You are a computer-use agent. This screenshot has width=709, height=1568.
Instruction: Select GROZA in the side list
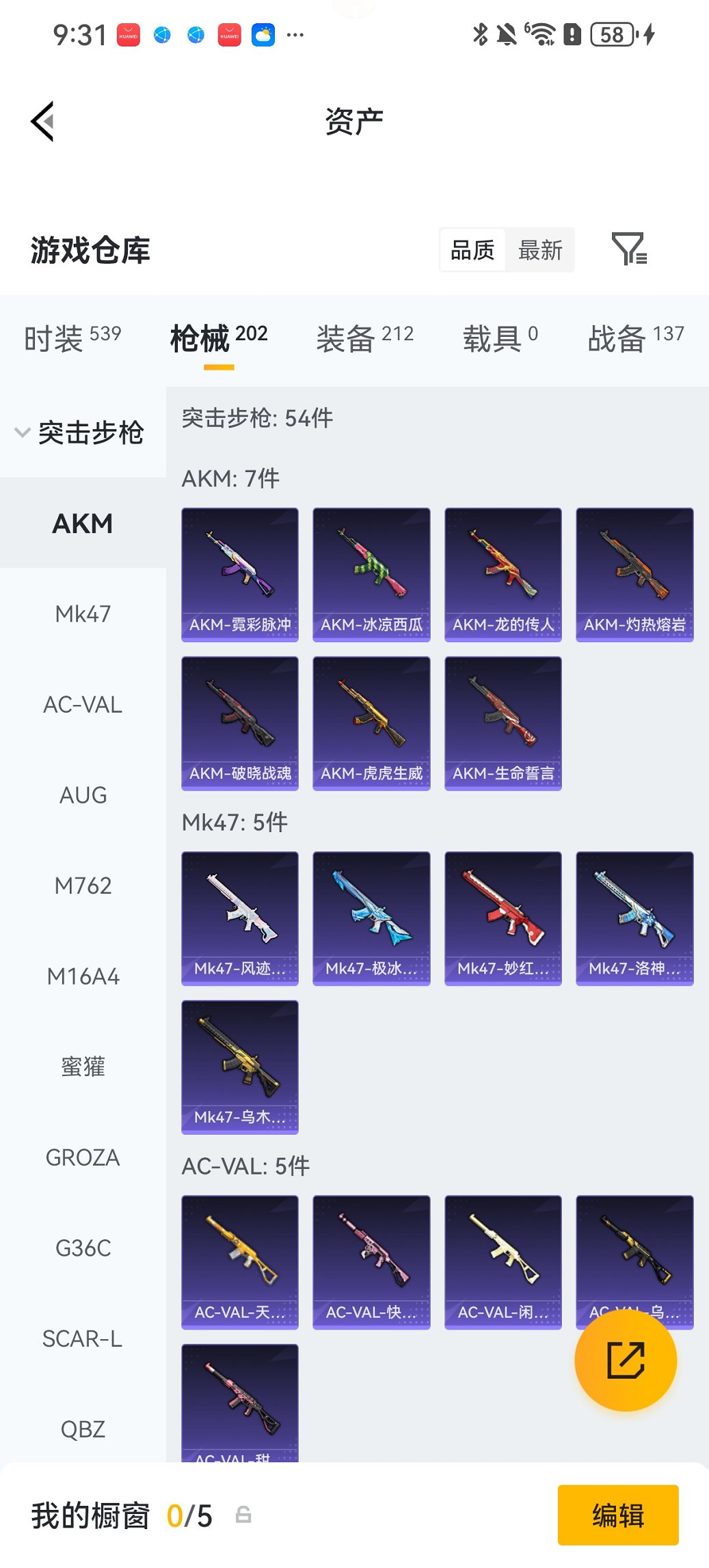pos(83,1157)
